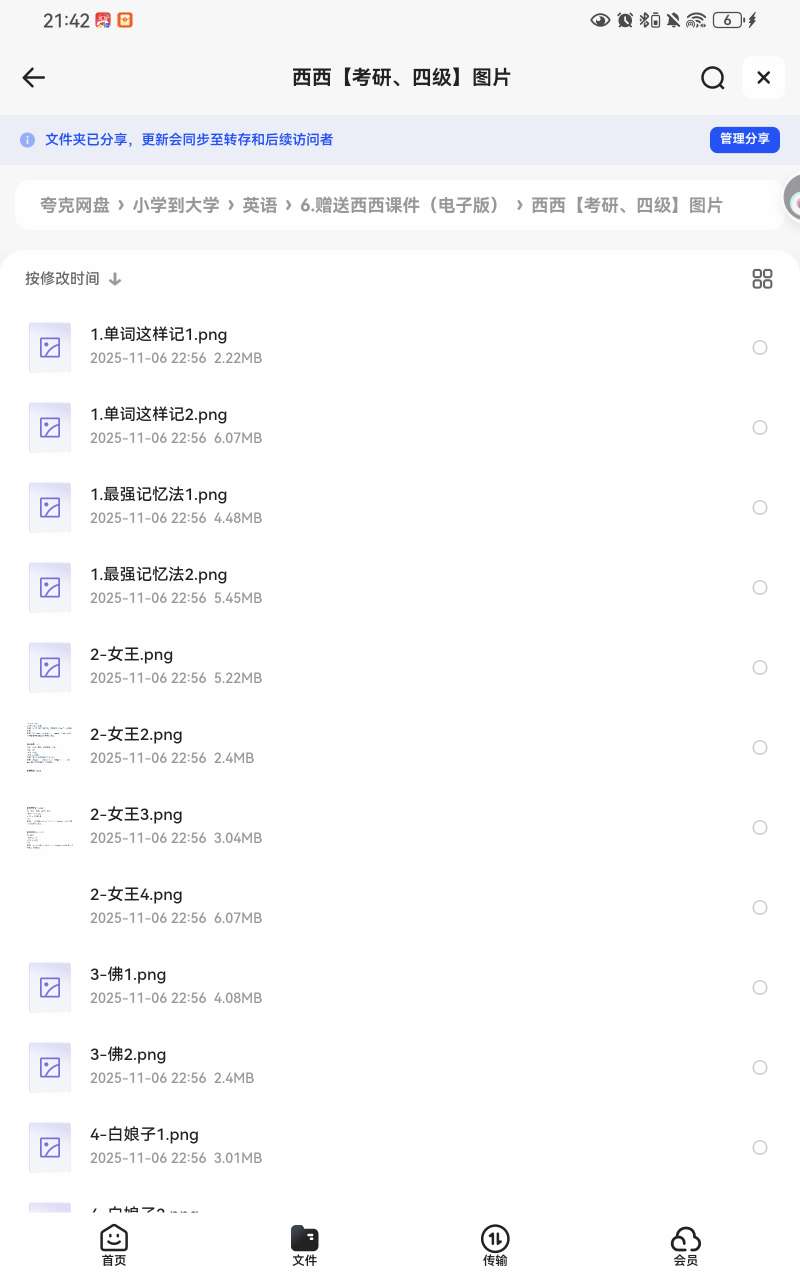The height and width of the screenshot is (1280, 800).
Task: Click the share info icon
Action: (25, 139)
